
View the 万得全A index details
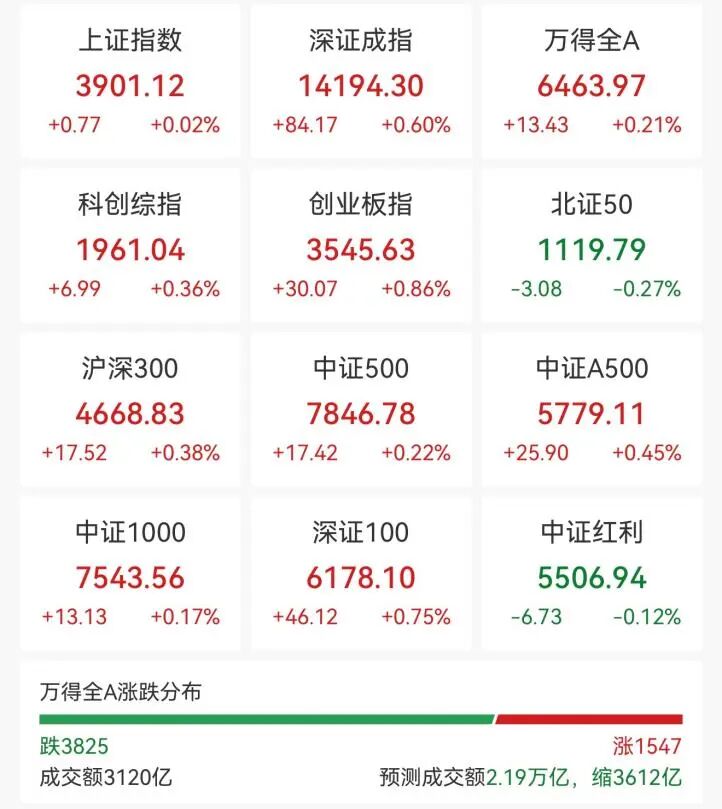(591, 82)
